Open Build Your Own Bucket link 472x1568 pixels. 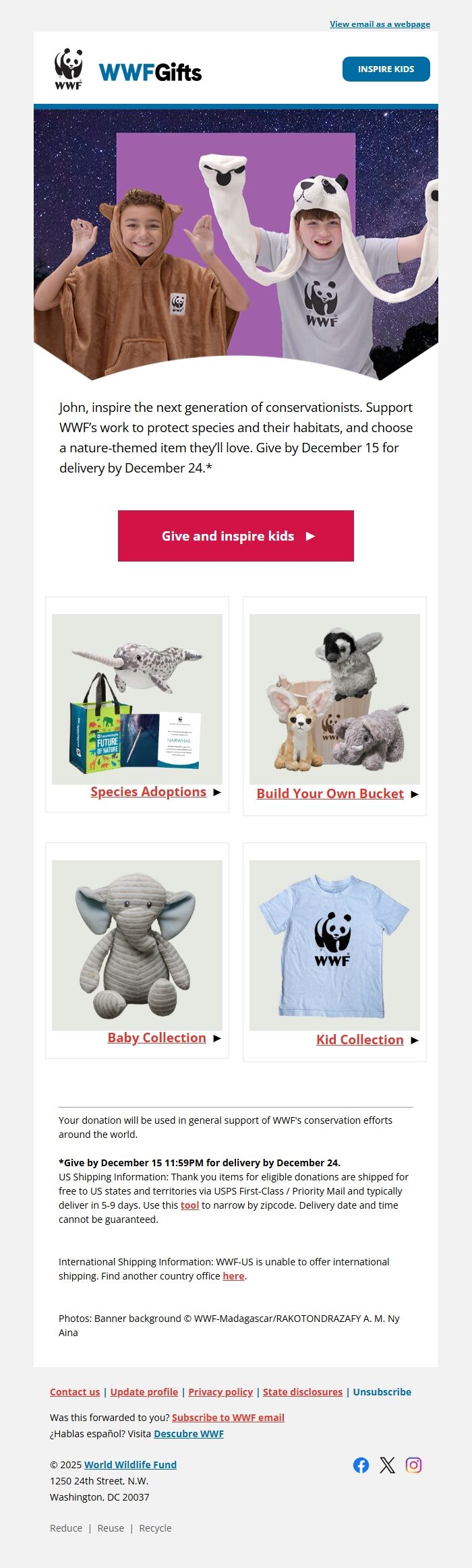tap(330, 794)
